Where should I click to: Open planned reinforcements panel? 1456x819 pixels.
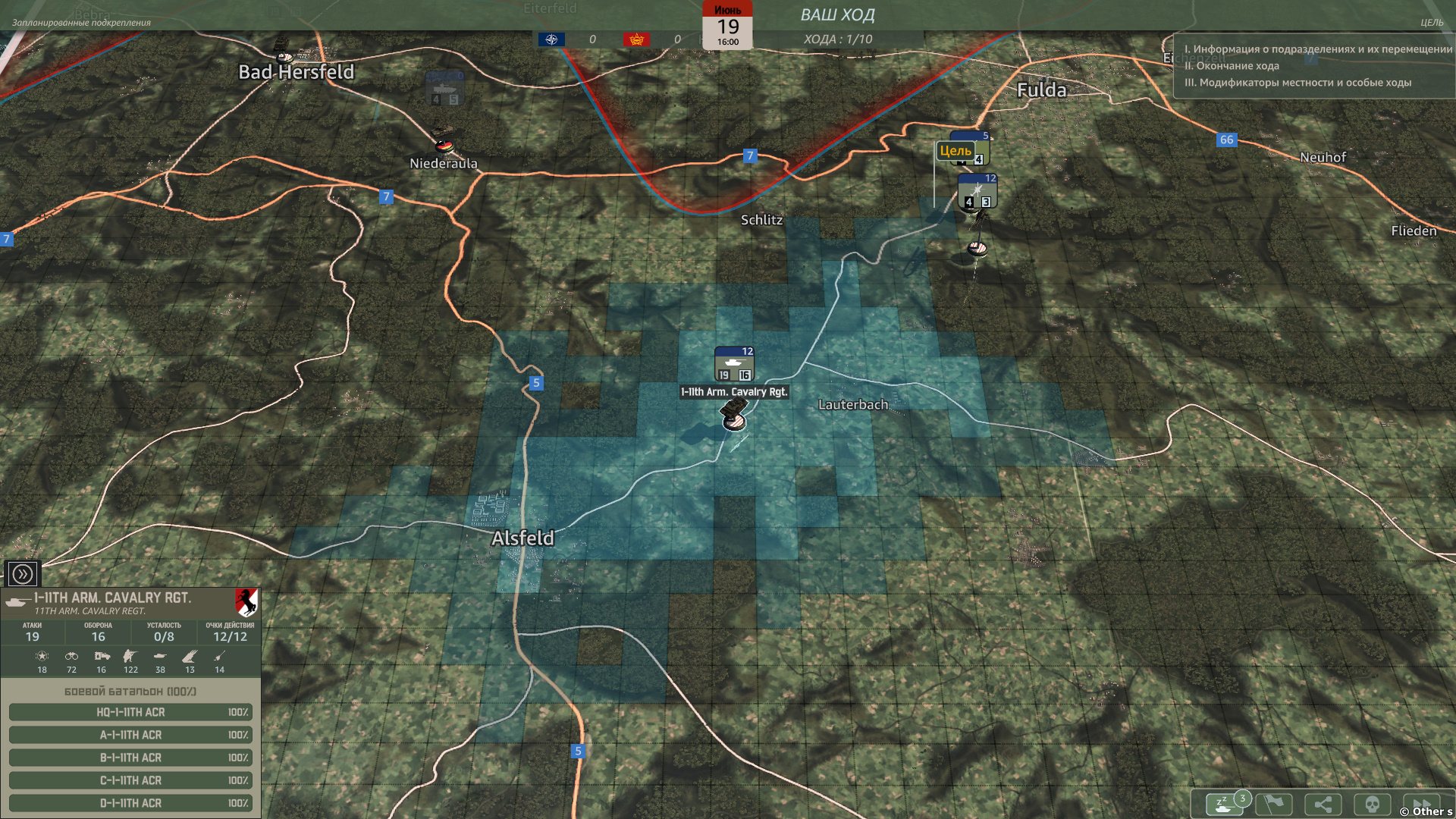81,22
